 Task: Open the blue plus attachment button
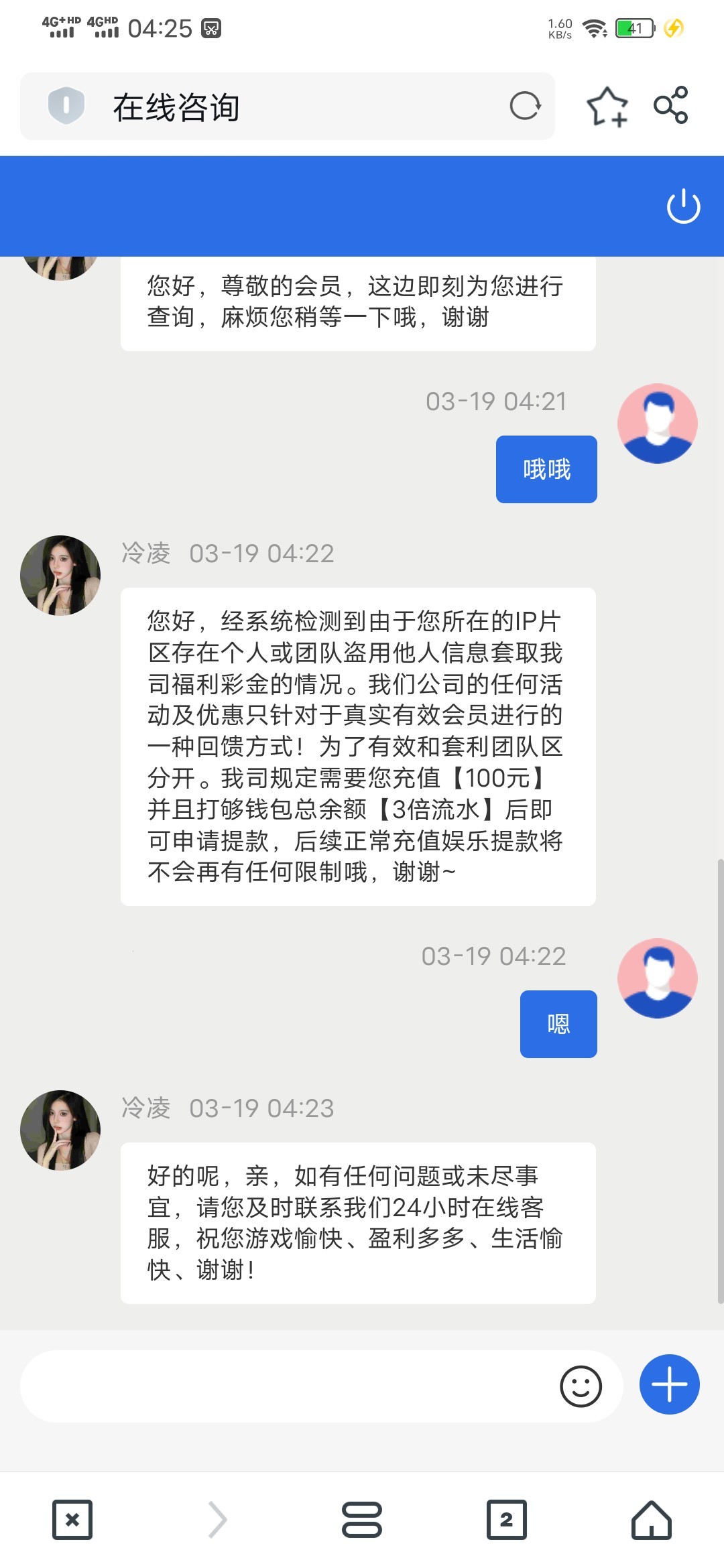coord(669,1384)
